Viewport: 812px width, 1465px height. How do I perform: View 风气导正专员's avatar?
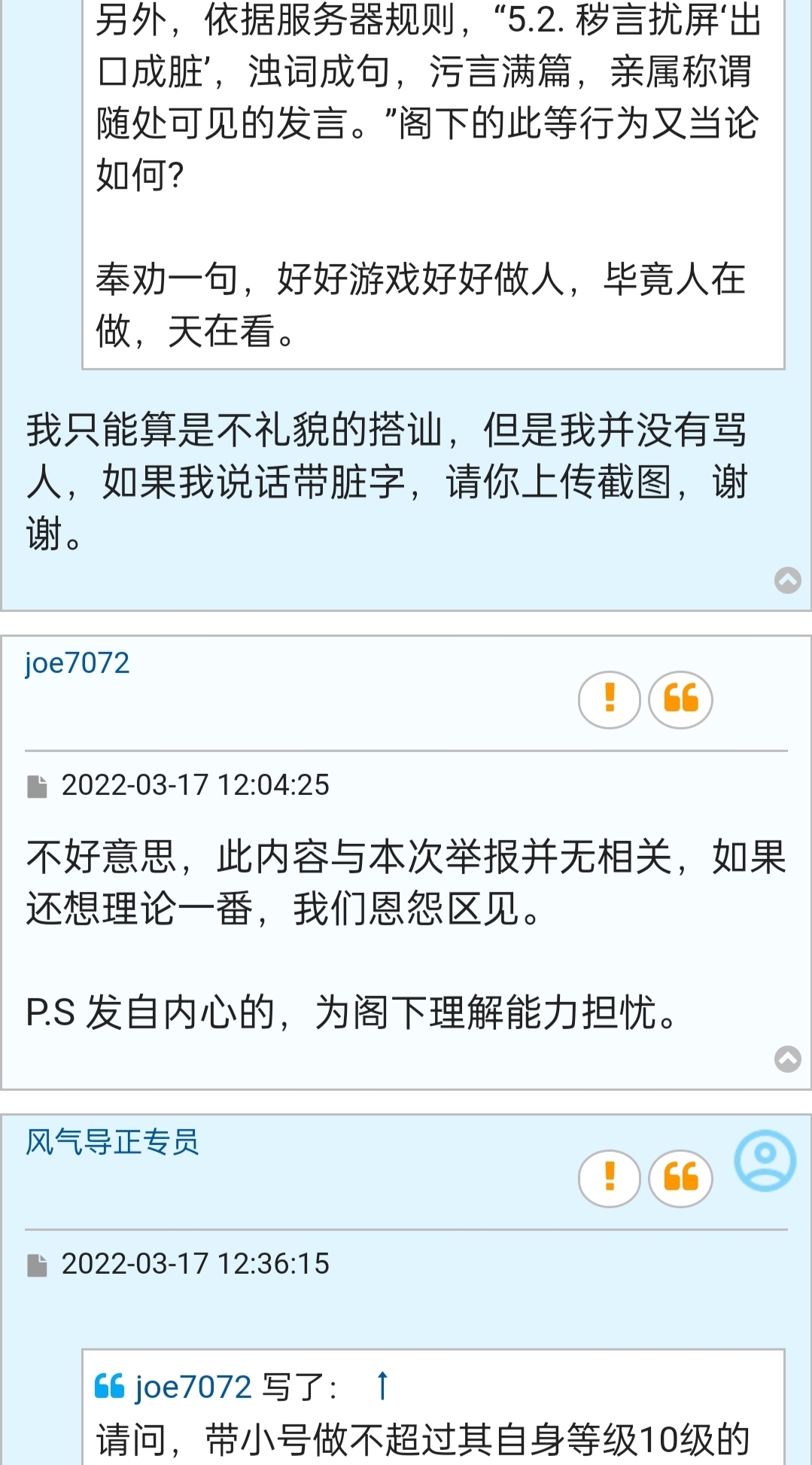765,1160
